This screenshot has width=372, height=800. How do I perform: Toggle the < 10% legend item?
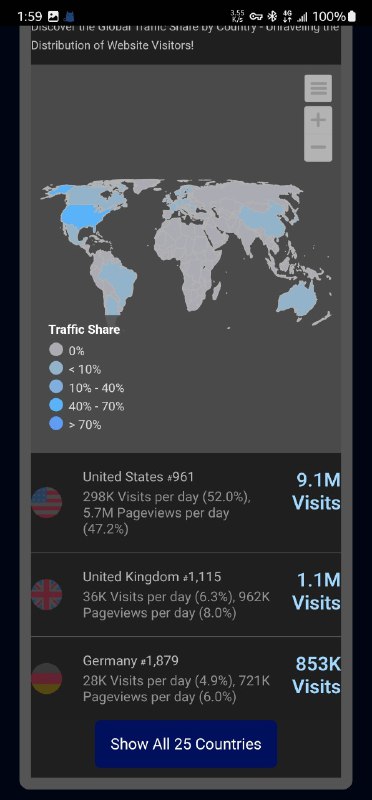tap(75, 369)
